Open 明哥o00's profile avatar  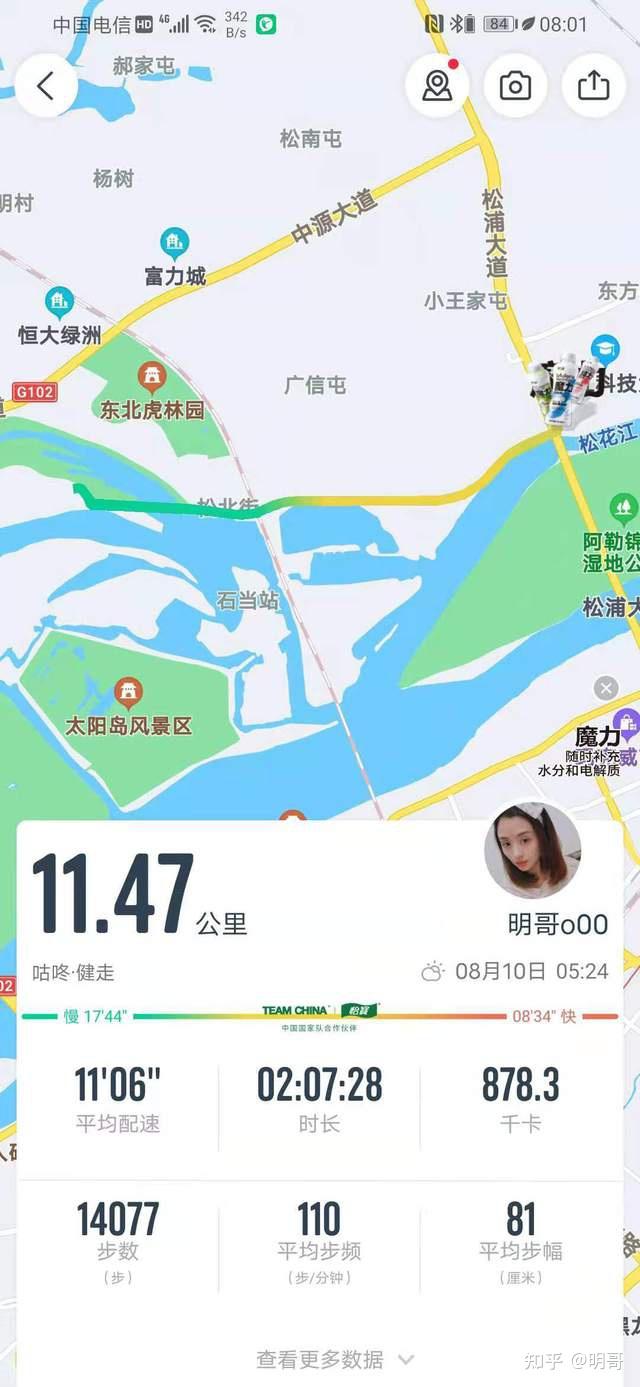click(x=532, y=850)
